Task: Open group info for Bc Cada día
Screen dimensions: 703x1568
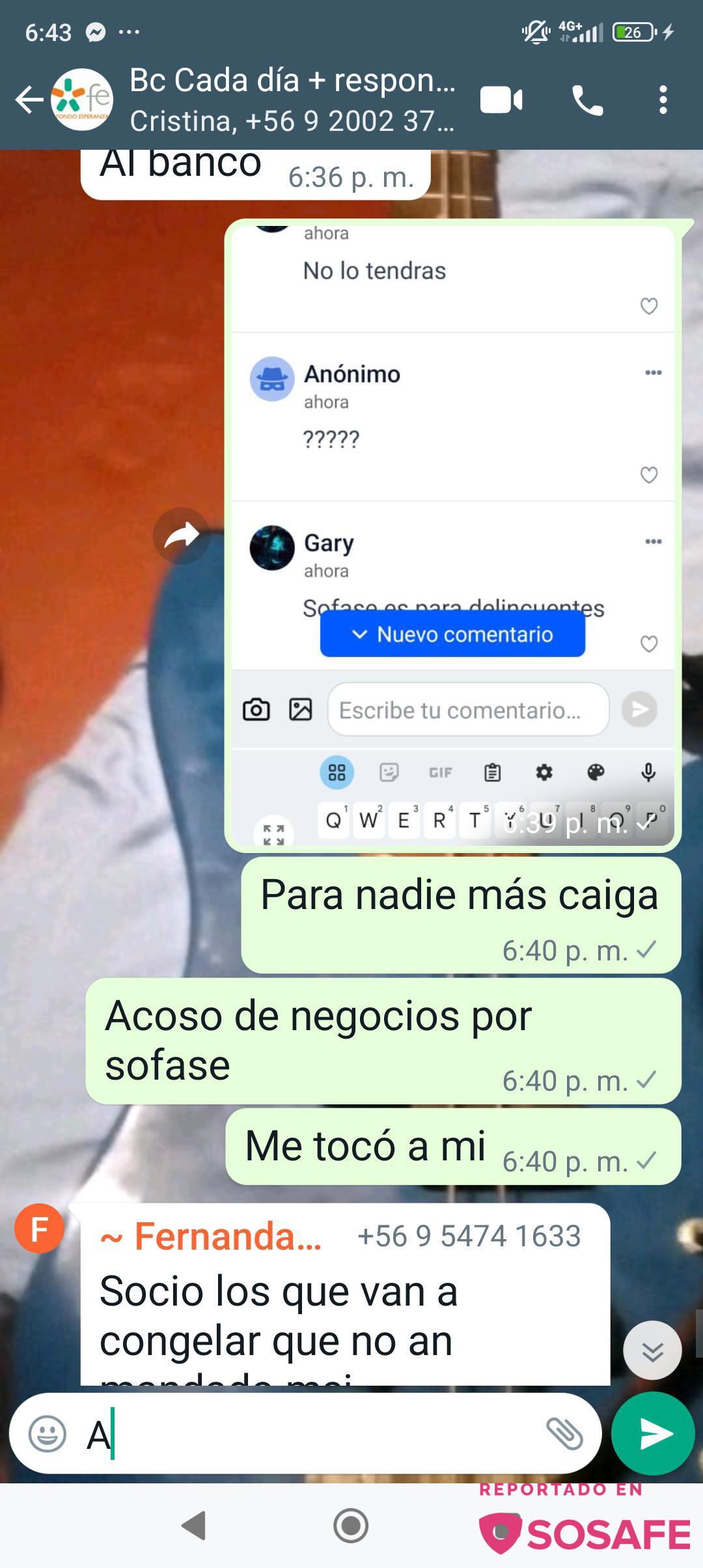Action: tap(292, 99)
